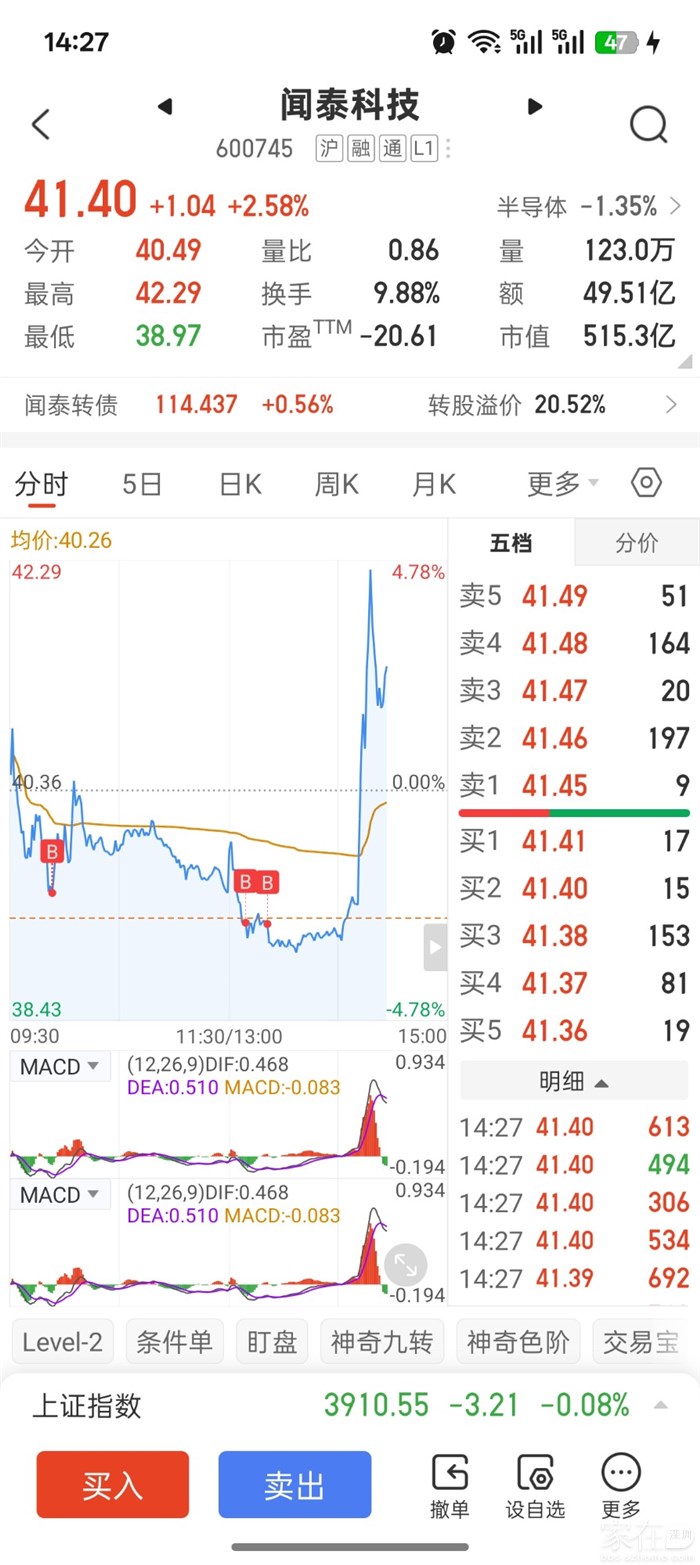Open 撤单 cancel order
Image resolution: width=700 pixels, height=1565 pixels.
point(450,1487)
